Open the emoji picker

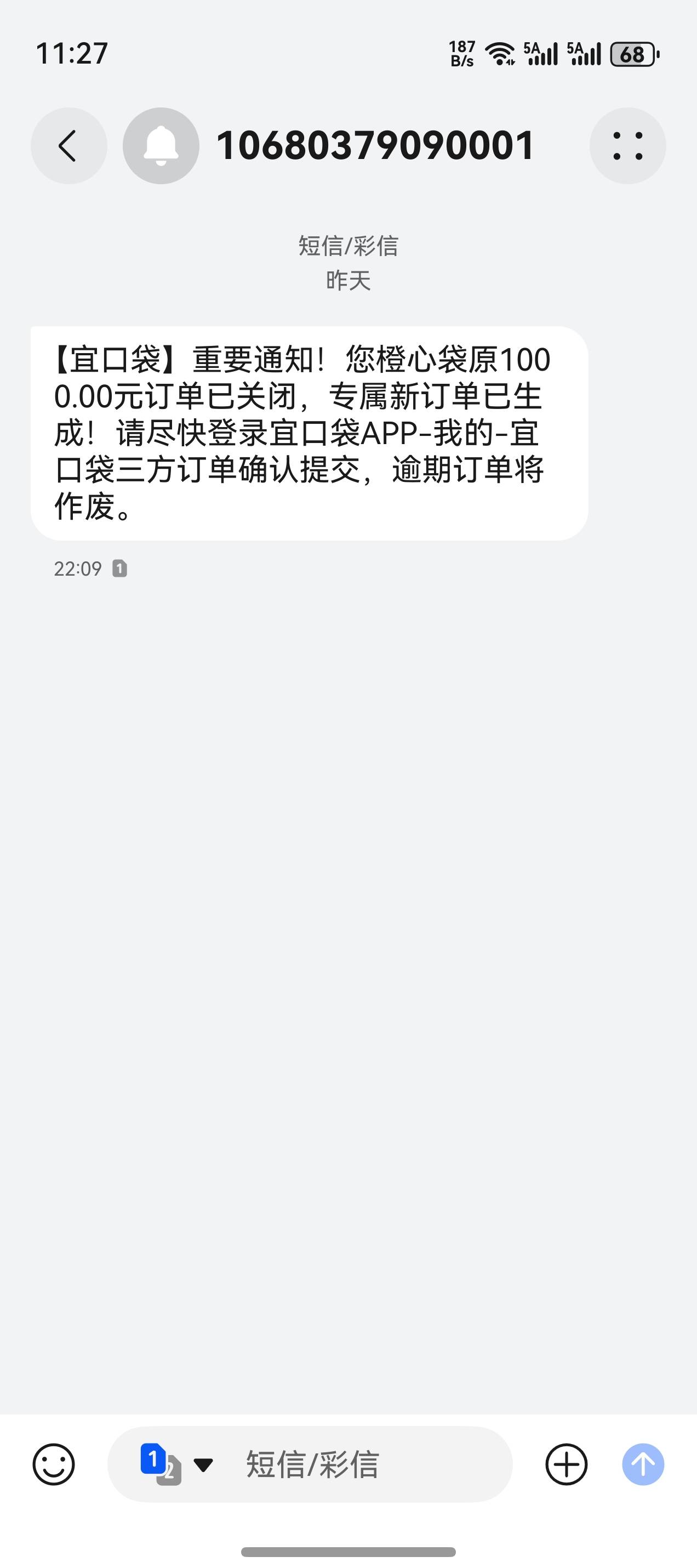click(x=54, y=1464)
